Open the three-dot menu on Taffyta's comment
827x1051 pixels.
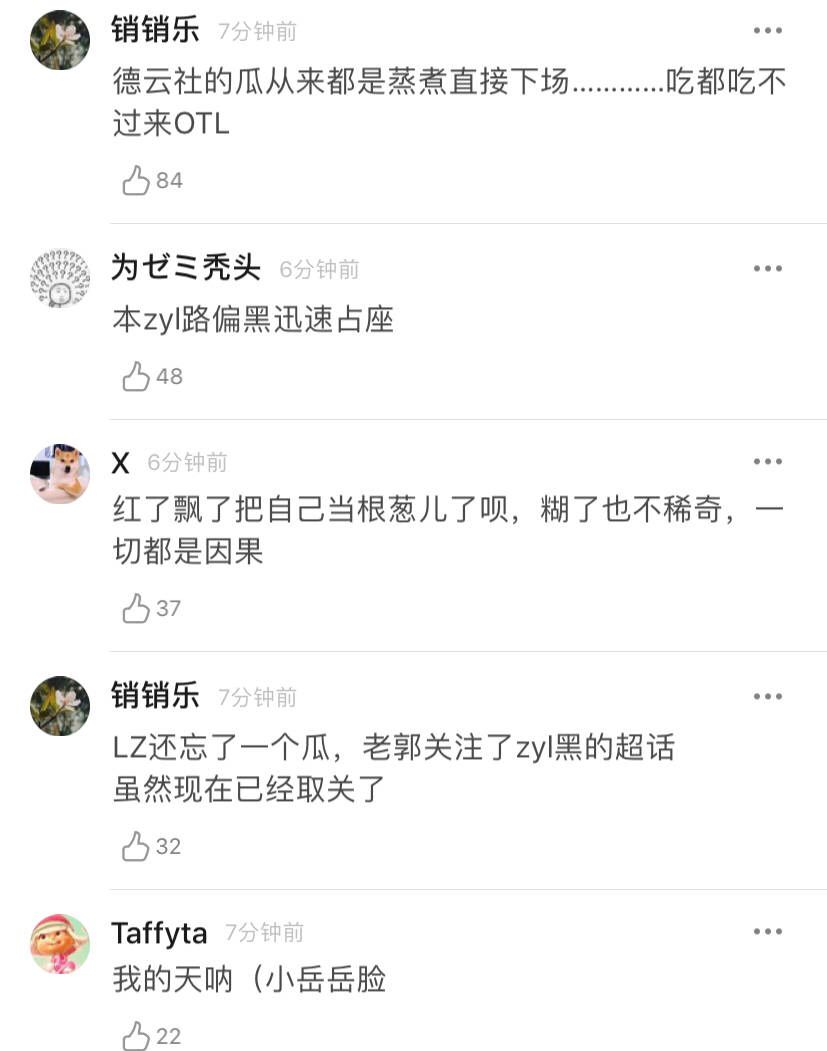(767, 931)
